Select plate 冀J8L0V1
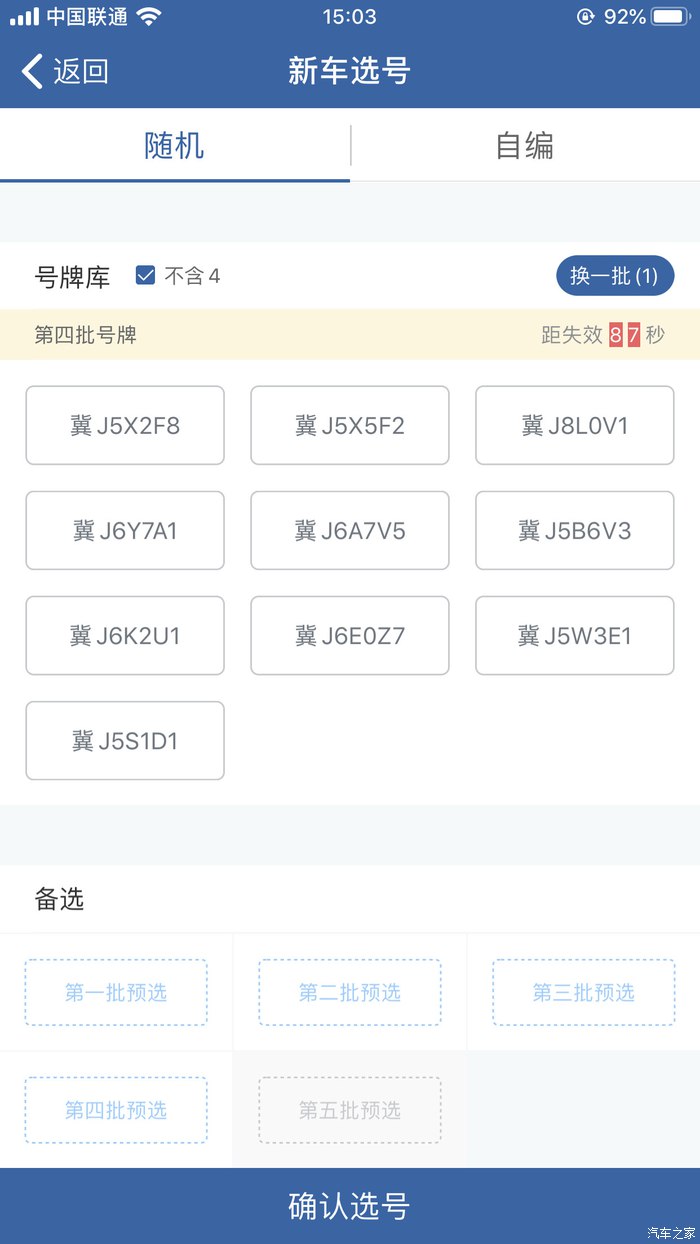The width and height of the screenshot is (700, 1244). [x=575, y=425]
